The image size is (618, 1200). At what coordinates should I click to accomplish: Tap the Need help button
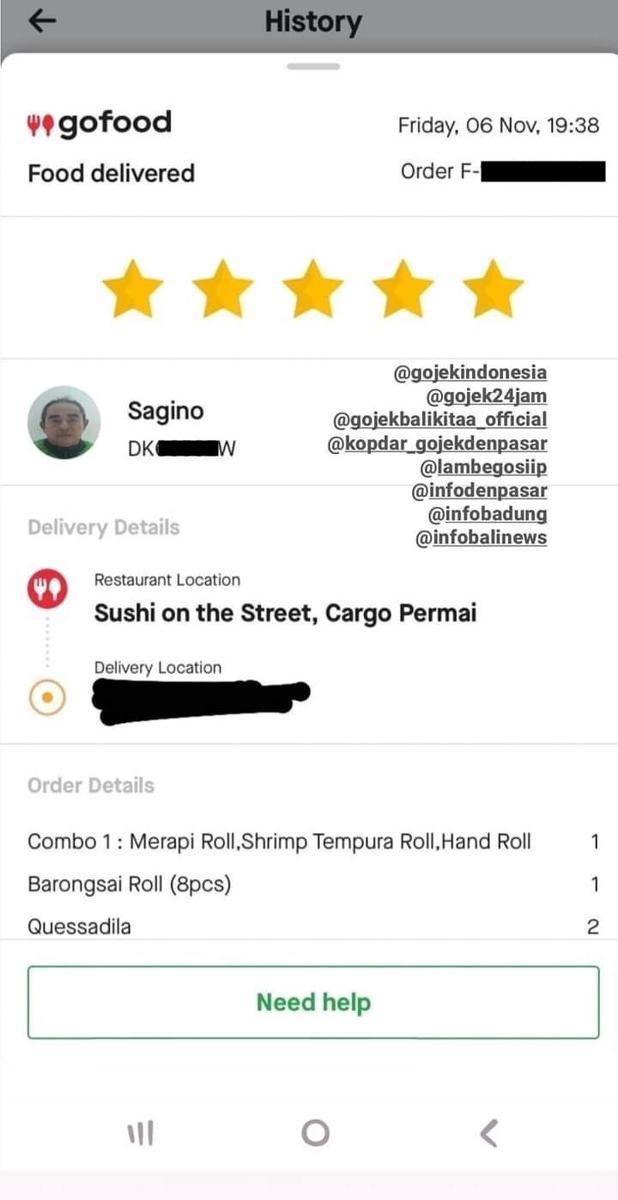pyautogui.click(x=313, y=1002)
